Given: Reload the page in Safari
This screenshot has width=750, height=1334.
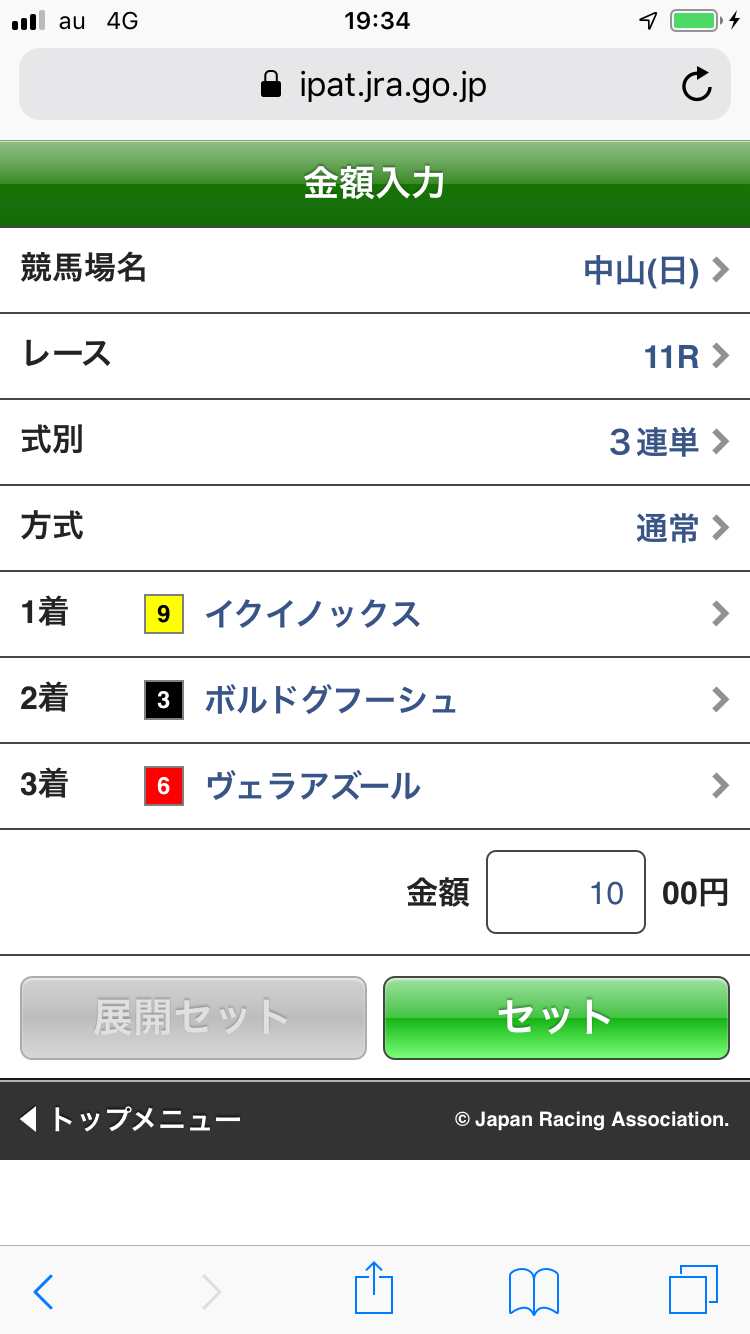Looking at the screenshot, I should tap(696, 85).
